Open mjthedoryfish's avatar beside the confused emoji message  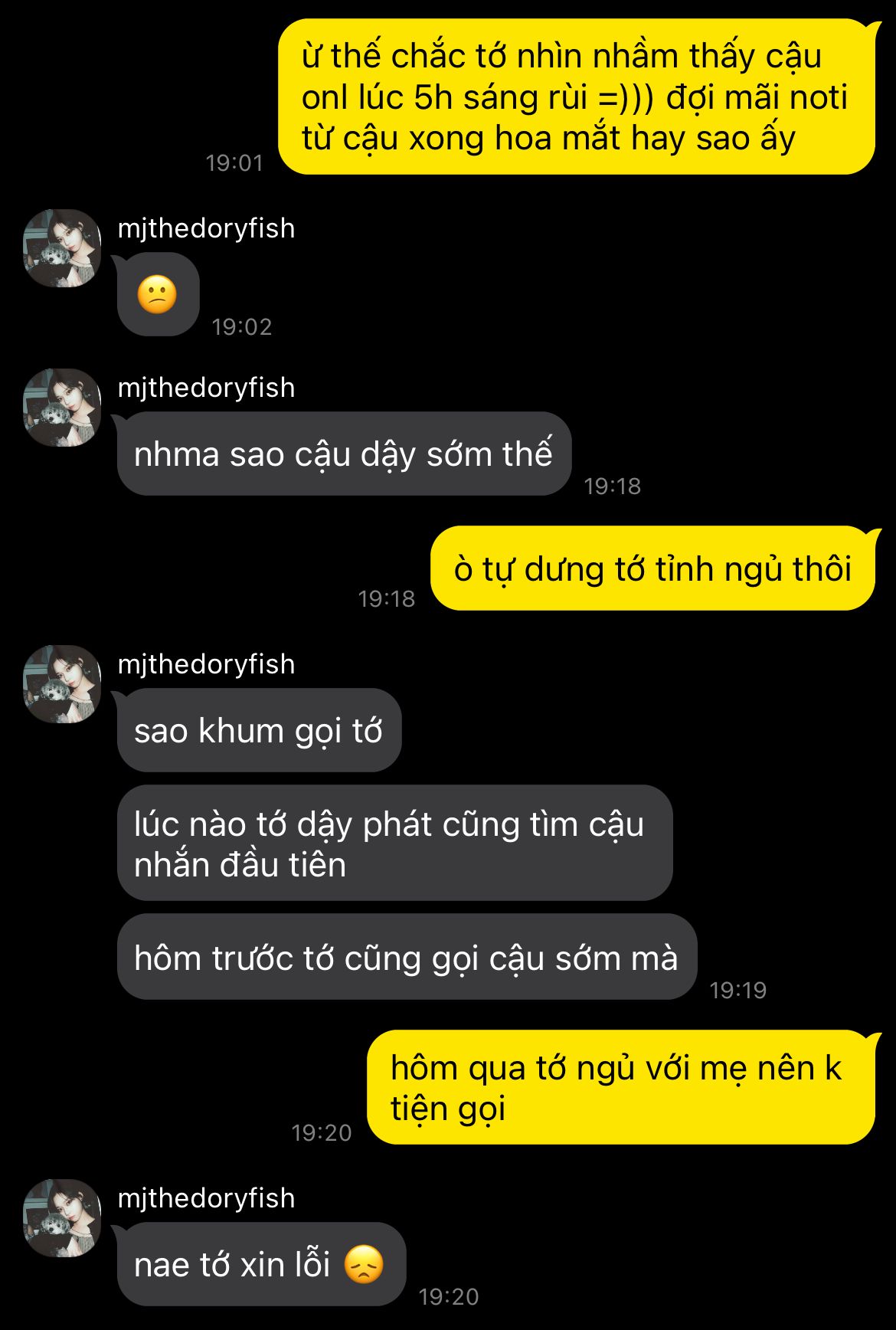[x=62, y=248]
